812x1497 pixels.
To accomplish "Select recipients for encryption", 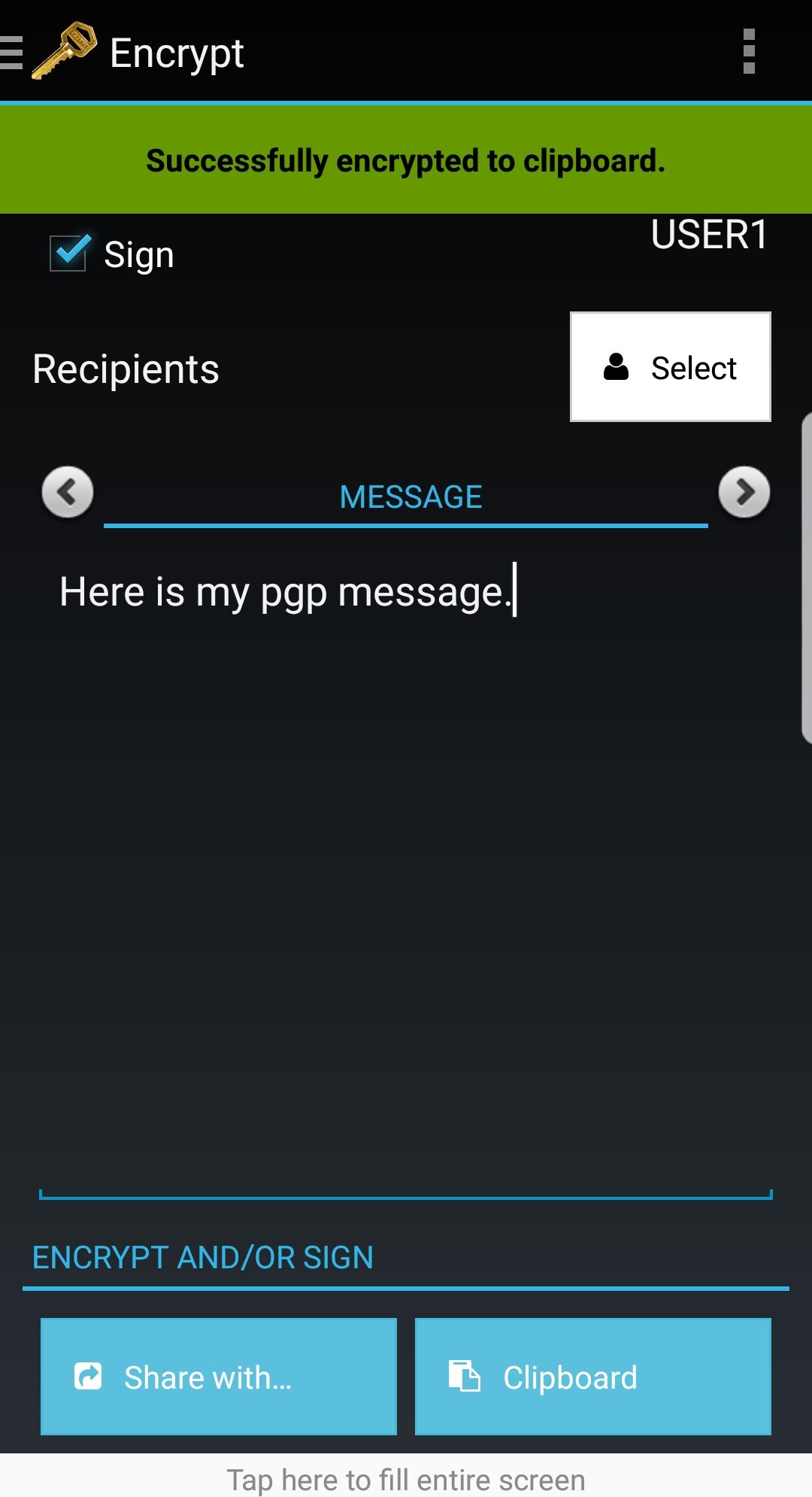I will (x=670, y=367).
